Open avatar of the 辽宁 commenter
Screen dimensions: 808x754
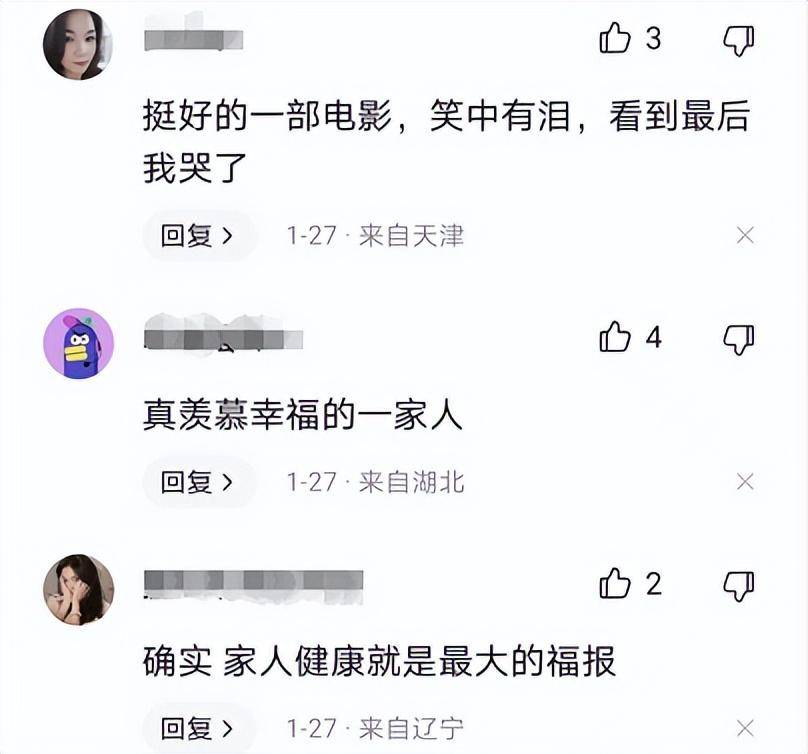coord(78,589)
